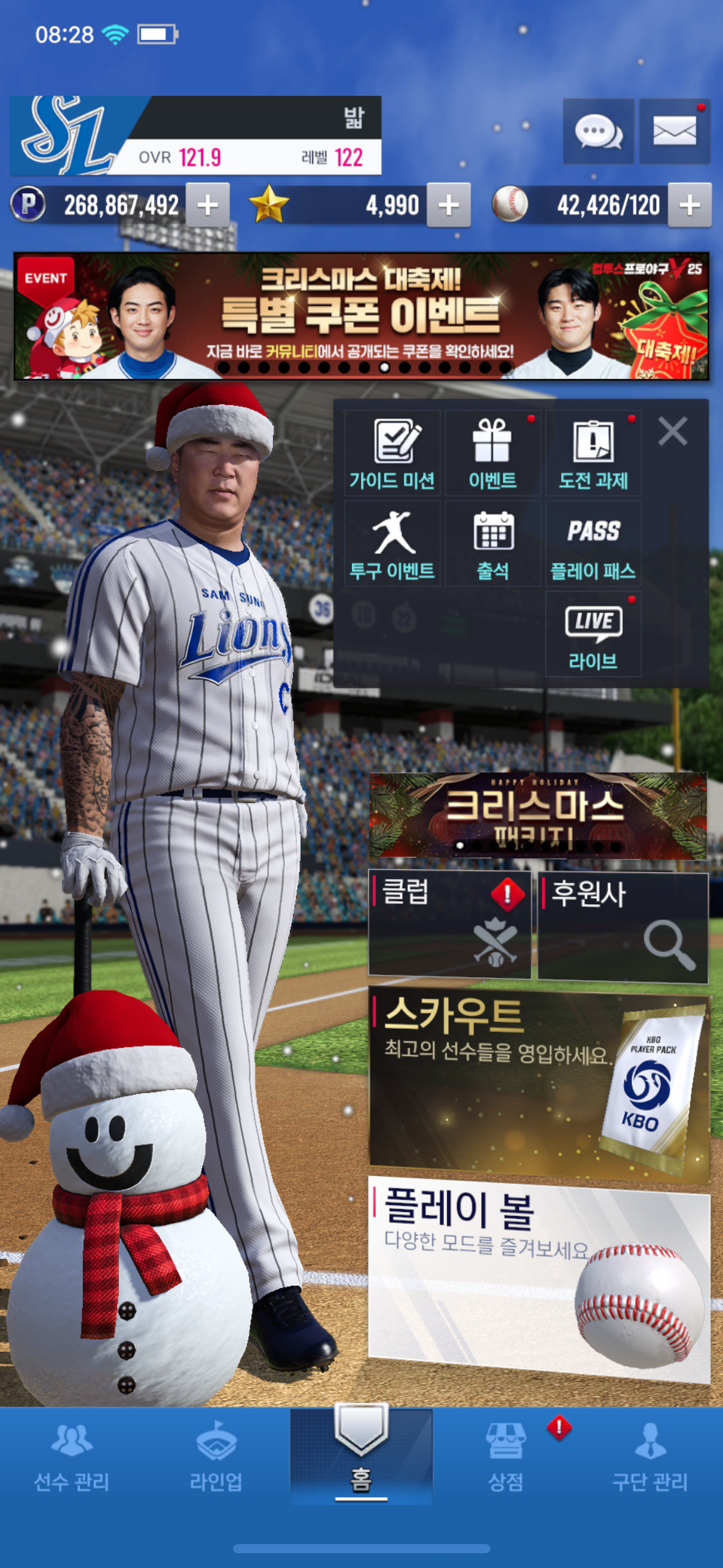The image size is (723, 1568).
Task: Start 플레이 볼 game modes
Action: click(538, 1279)
